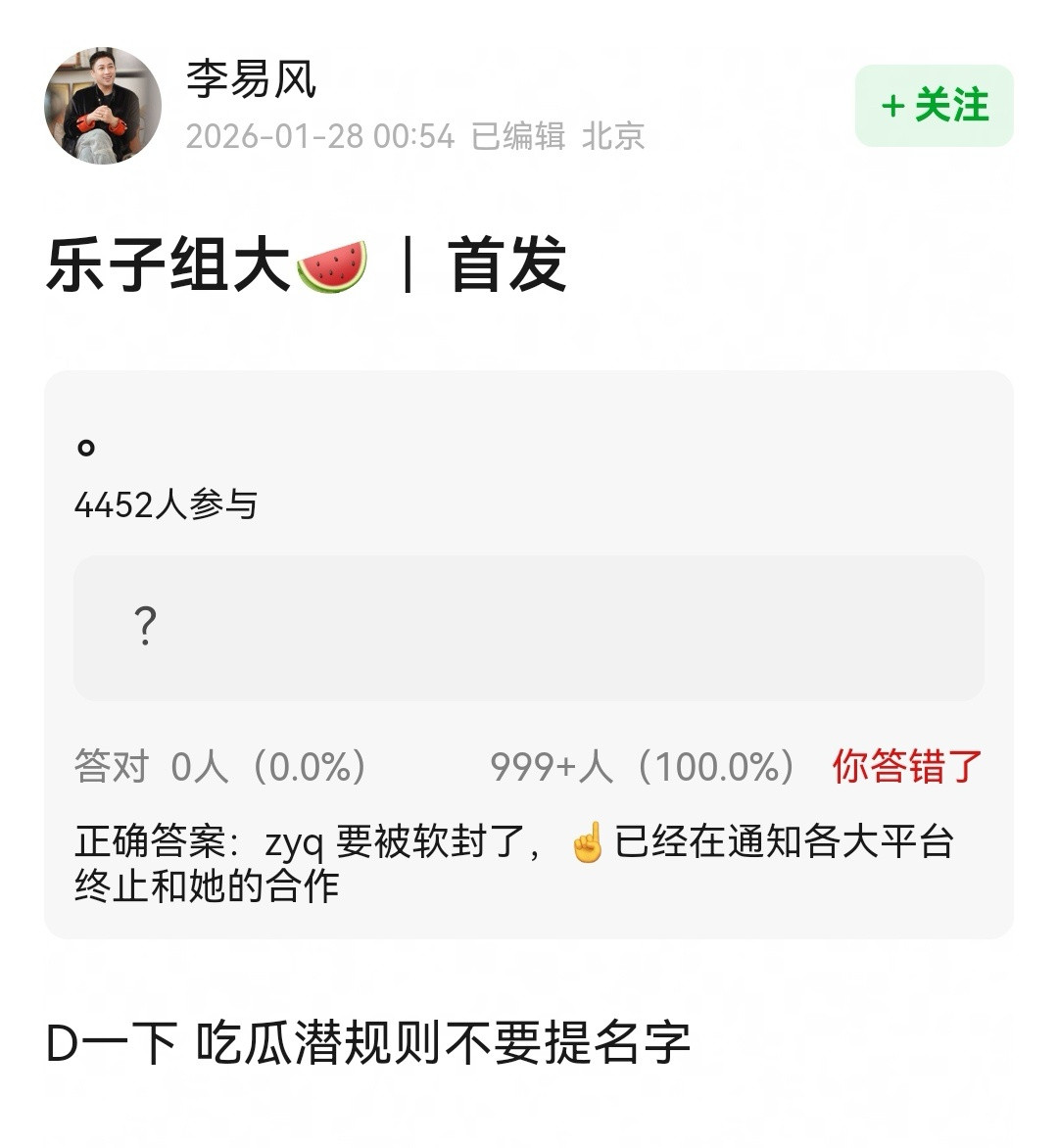The width and height of the screenshot is (1058, 1148).
Task: Click the 。 text inside the quiz card
Action: (x=86, y=447)
